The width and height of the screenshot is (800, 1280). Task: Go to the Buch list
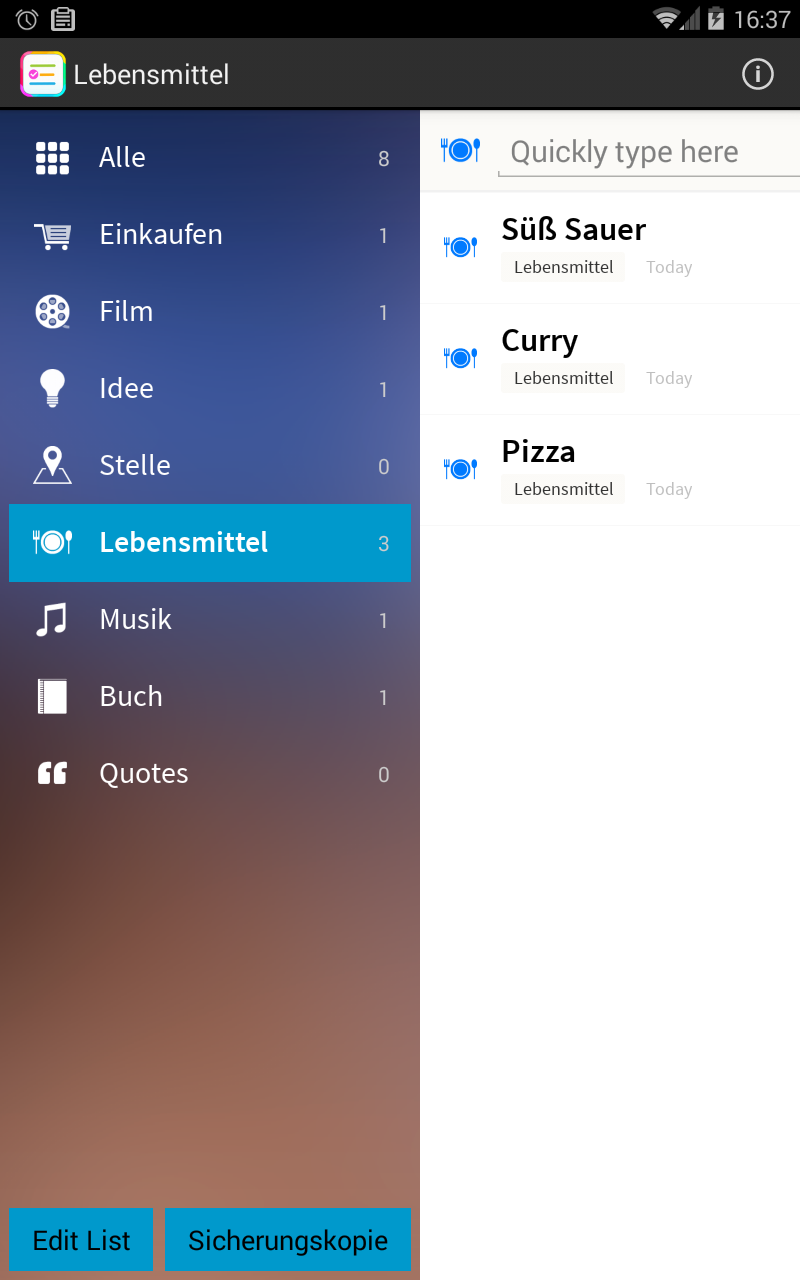[x=210, y=697]
